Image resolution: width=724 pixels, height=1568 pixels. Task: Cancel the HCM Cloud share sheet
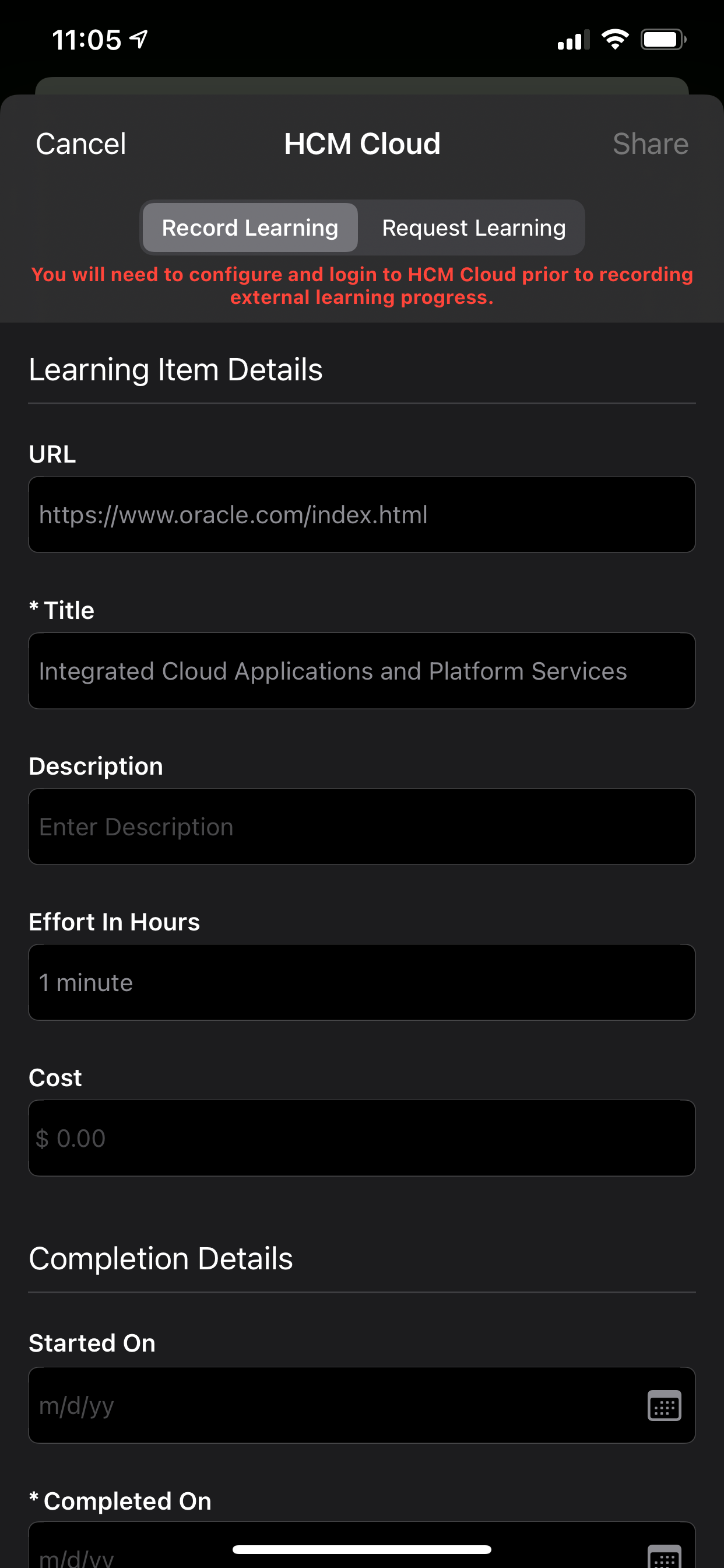coord(81,144)
